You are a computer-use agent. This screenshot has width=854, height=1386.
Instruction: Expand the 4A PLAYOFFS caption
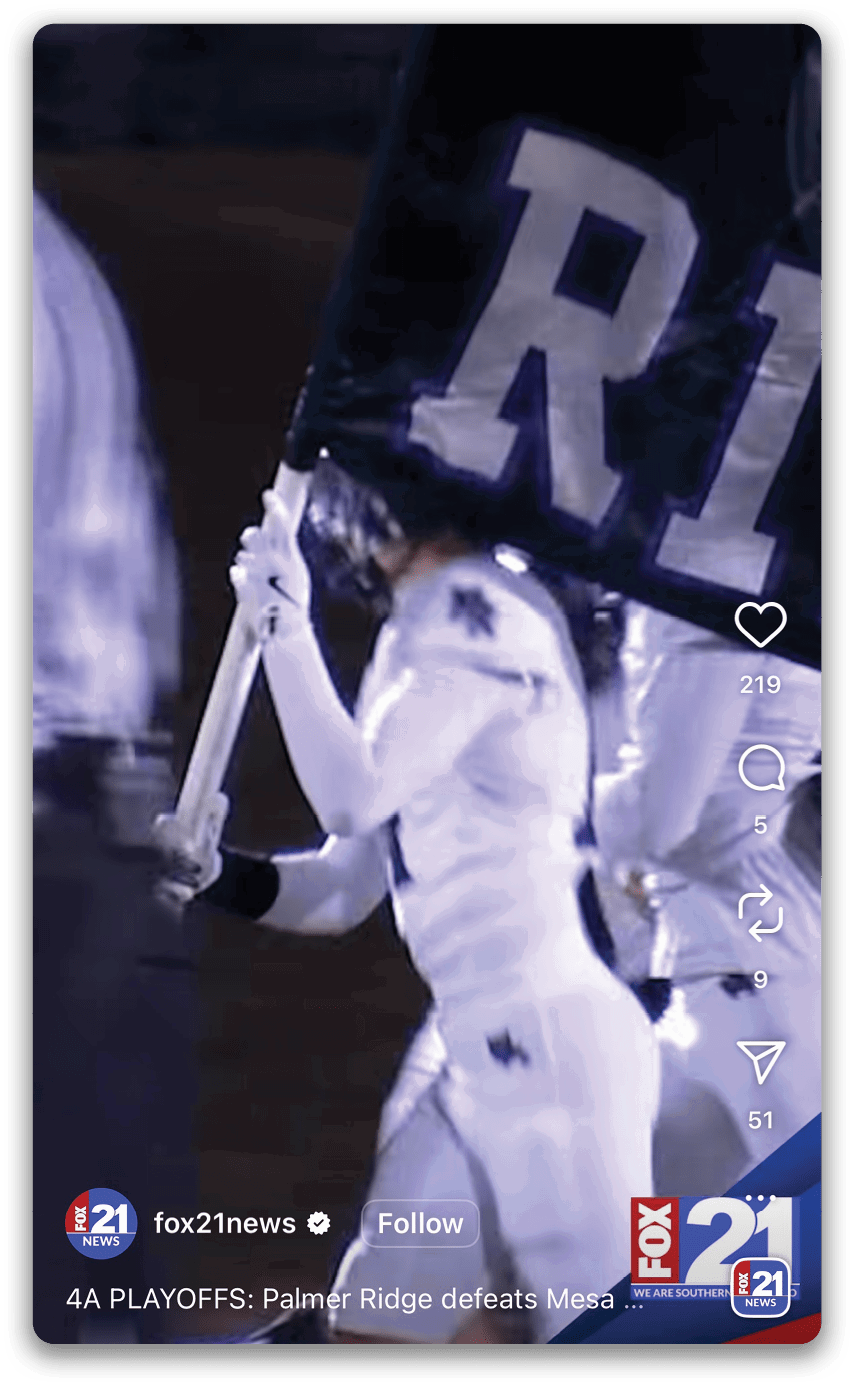coord(355,1299)
